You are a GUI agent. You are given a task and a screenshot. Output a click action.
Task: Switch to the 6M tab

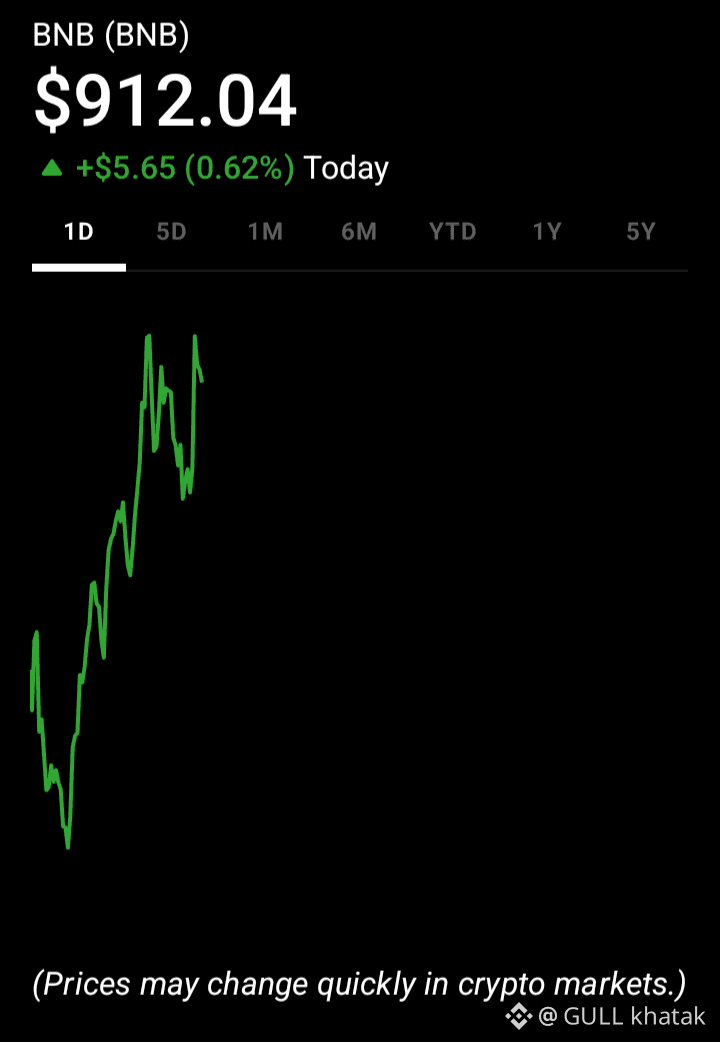[x=359, y=233]
